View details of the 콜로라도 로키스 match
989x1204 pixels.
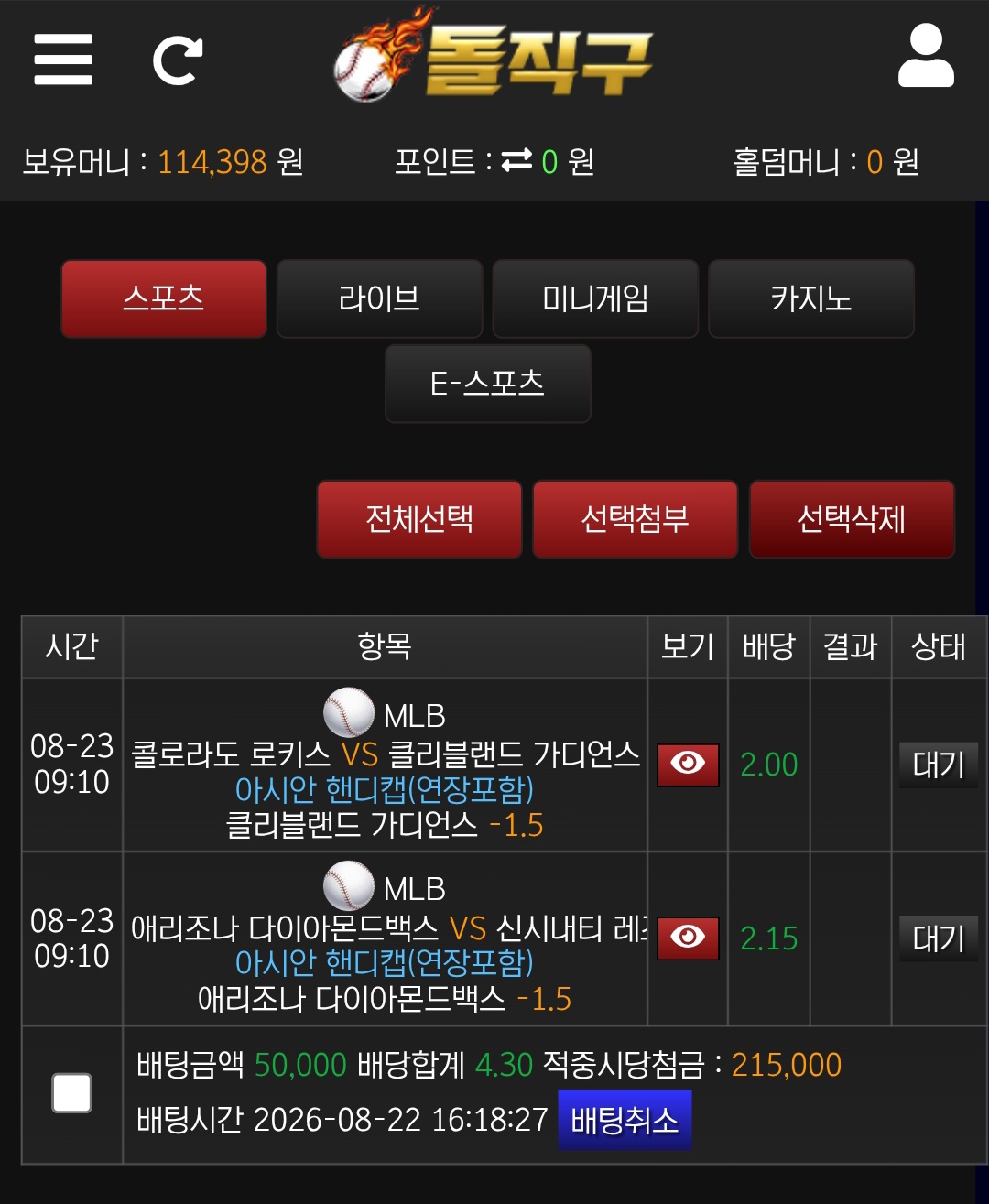click(688, 765)
